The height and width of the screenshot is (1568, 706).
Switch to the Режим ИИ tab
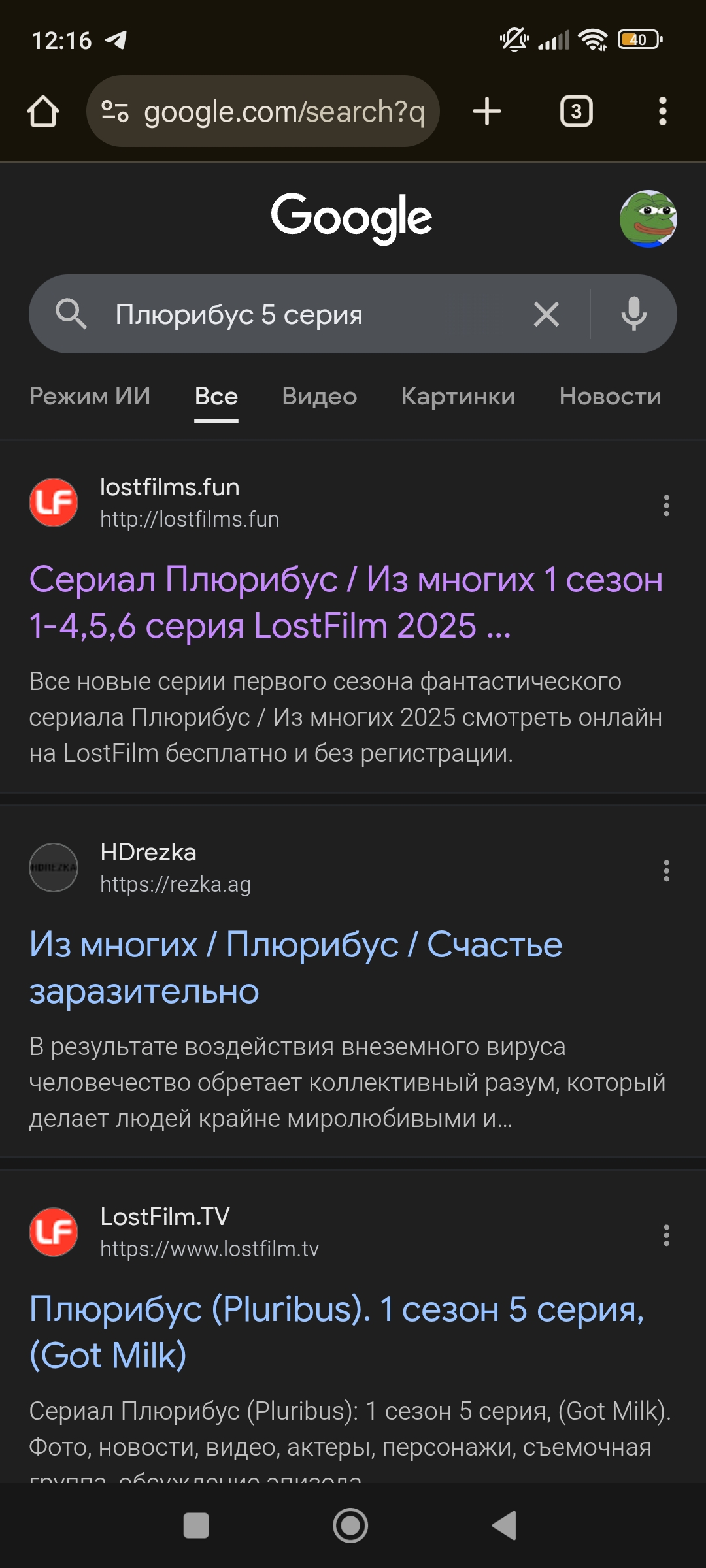90,397
